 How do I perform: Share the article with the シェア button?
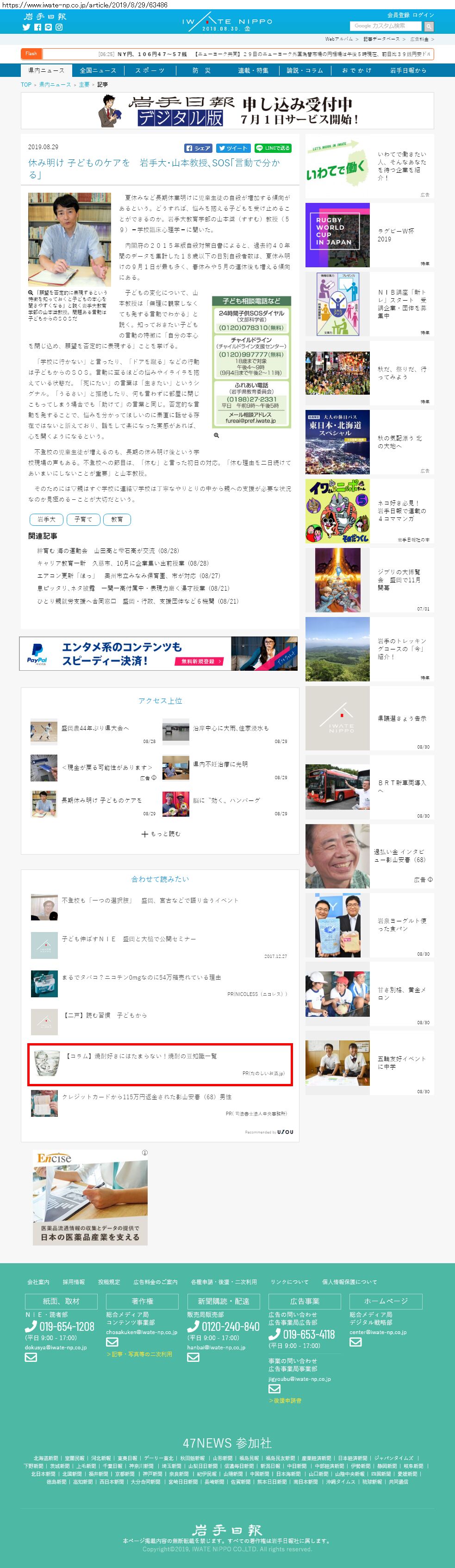pos(198,148)
